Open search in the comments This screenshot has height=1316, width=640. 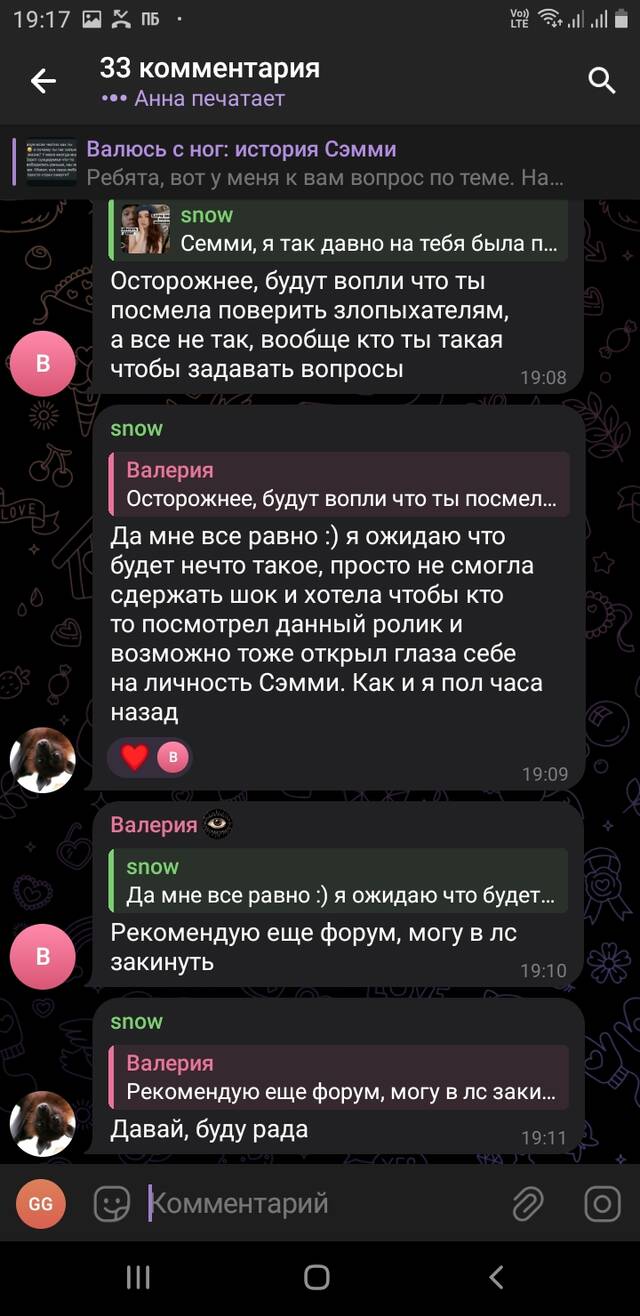click(x=601, y=81)
